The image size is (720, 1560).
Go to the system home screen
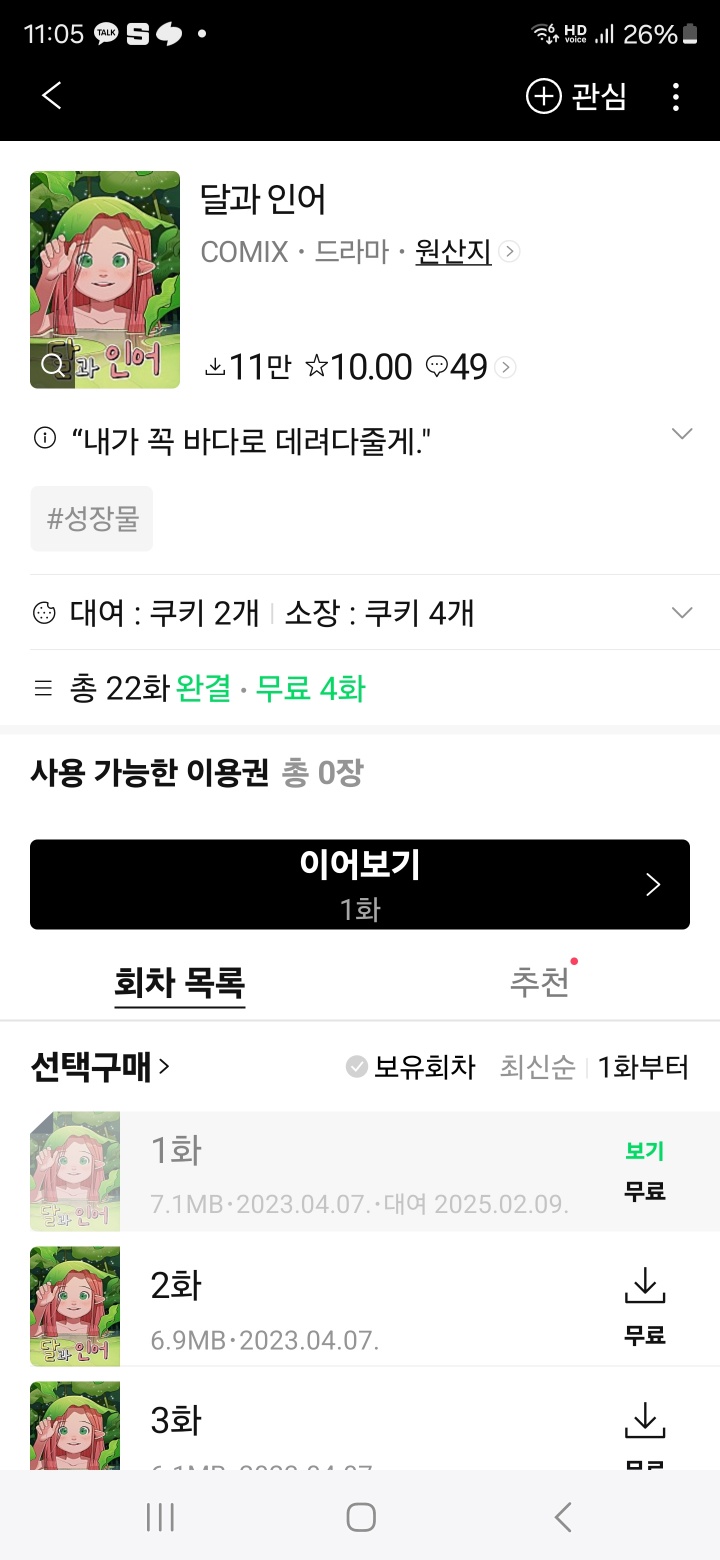coord(360,1517)
